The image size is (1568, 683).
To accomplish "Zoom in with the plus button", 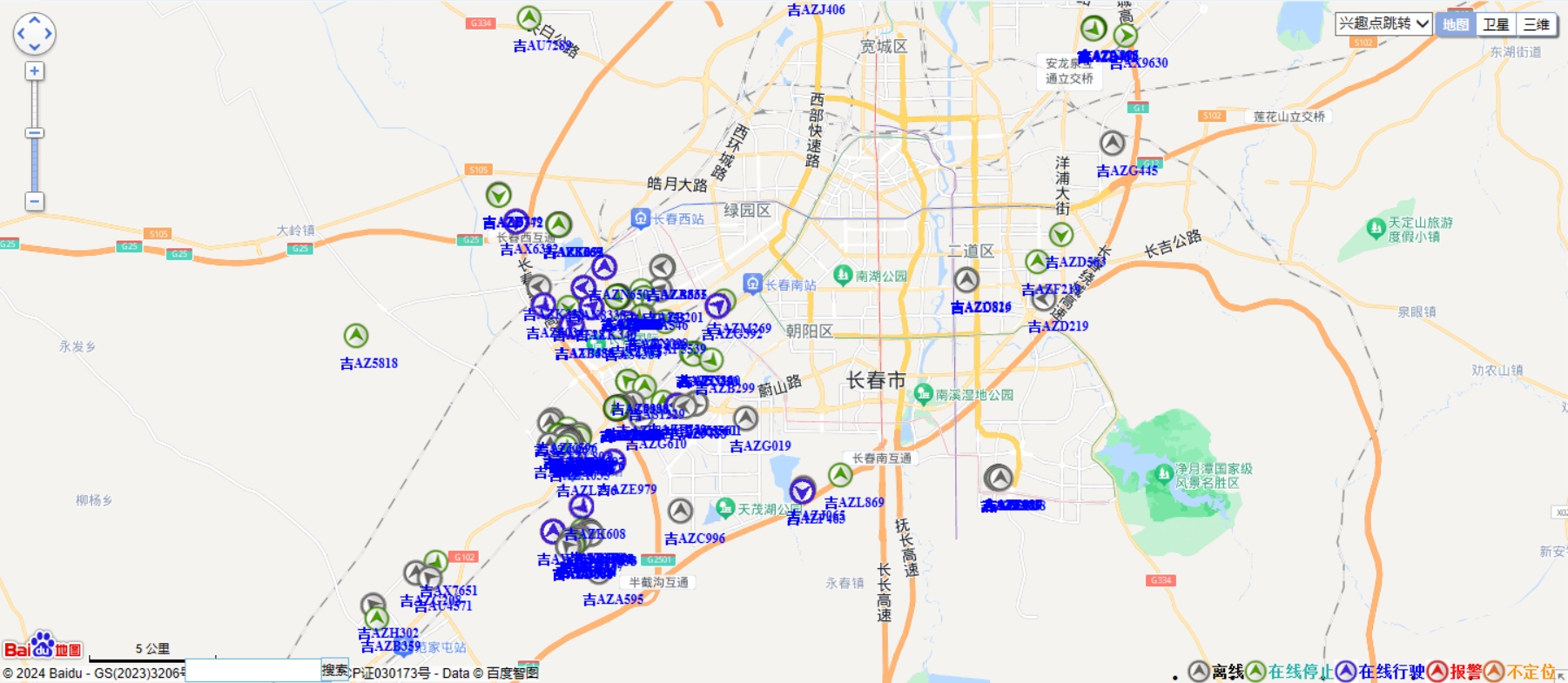I will [x=34, y=71].
